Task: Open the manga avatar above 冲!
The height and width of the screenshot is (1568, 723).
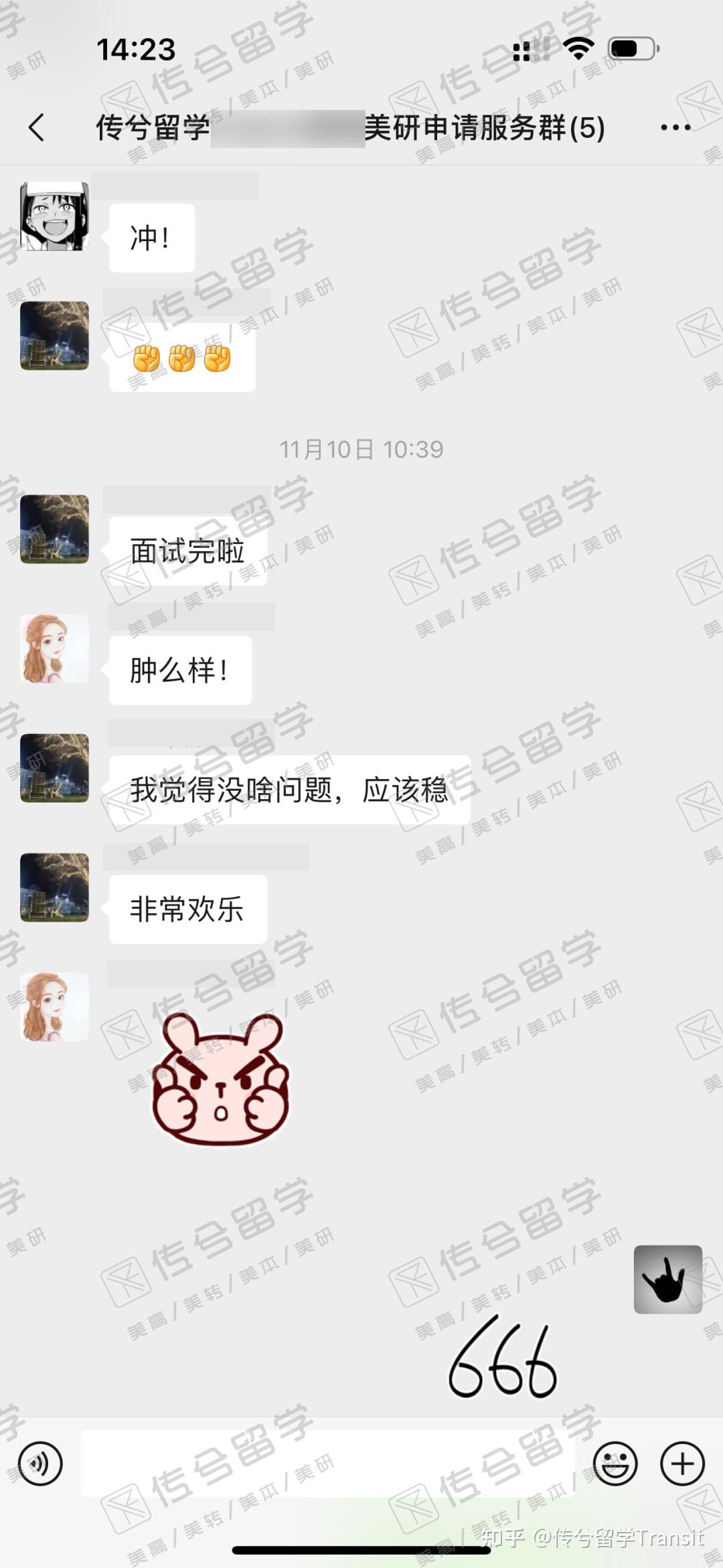Action: tap(54, 216)
